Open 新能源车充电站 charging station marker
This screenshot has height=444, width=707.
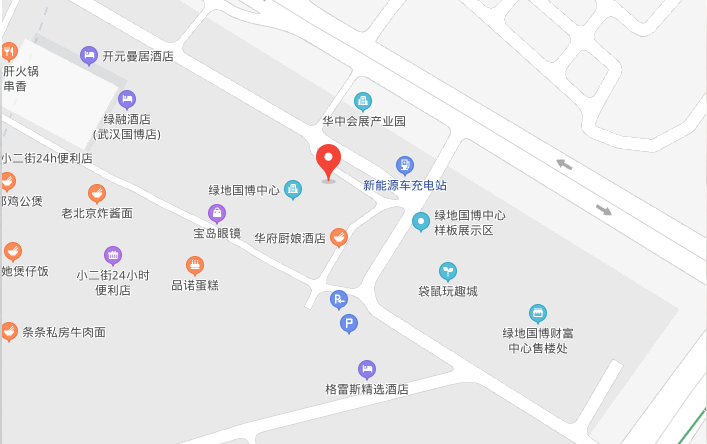point(404,166)
